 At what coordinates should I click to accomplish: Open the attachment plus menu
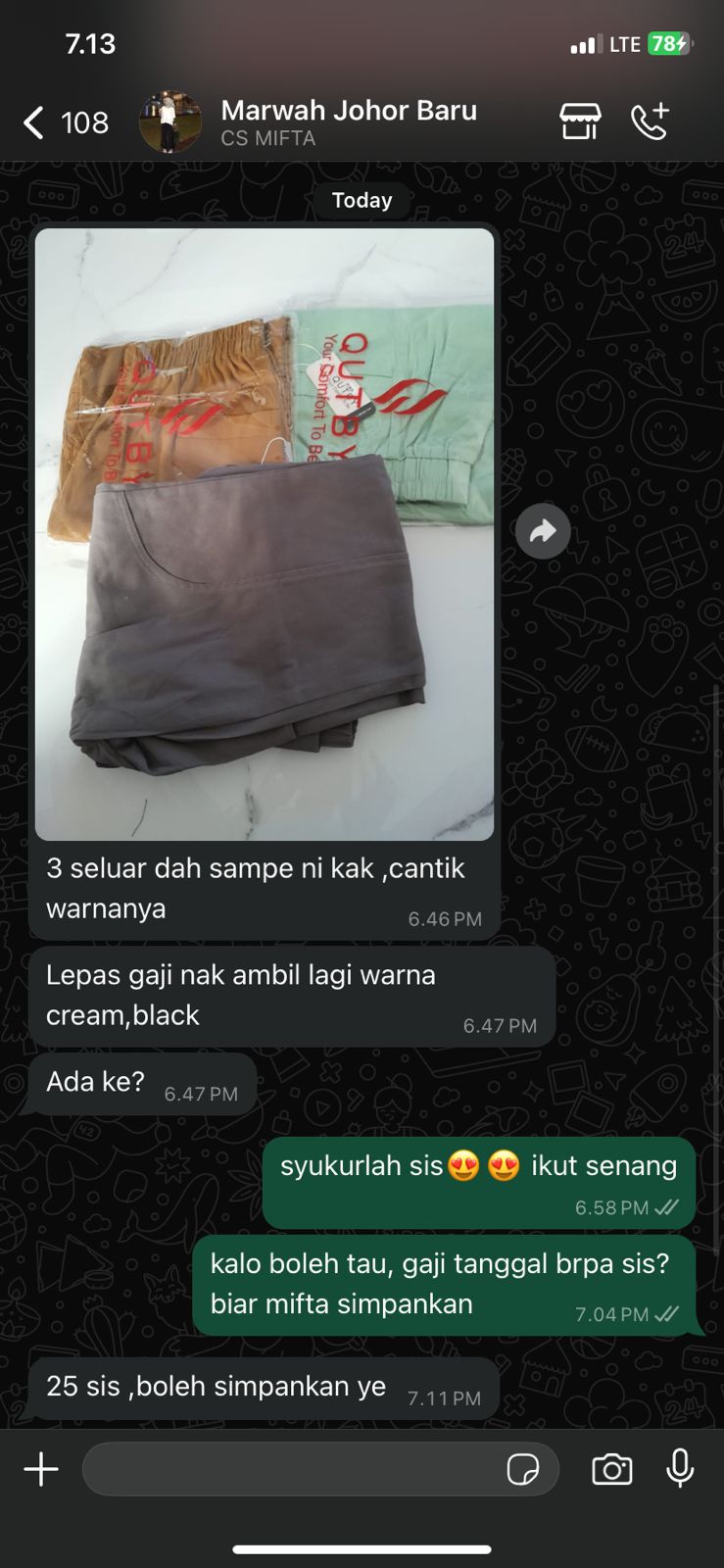pyautogui.click(x=41, y=1469)
